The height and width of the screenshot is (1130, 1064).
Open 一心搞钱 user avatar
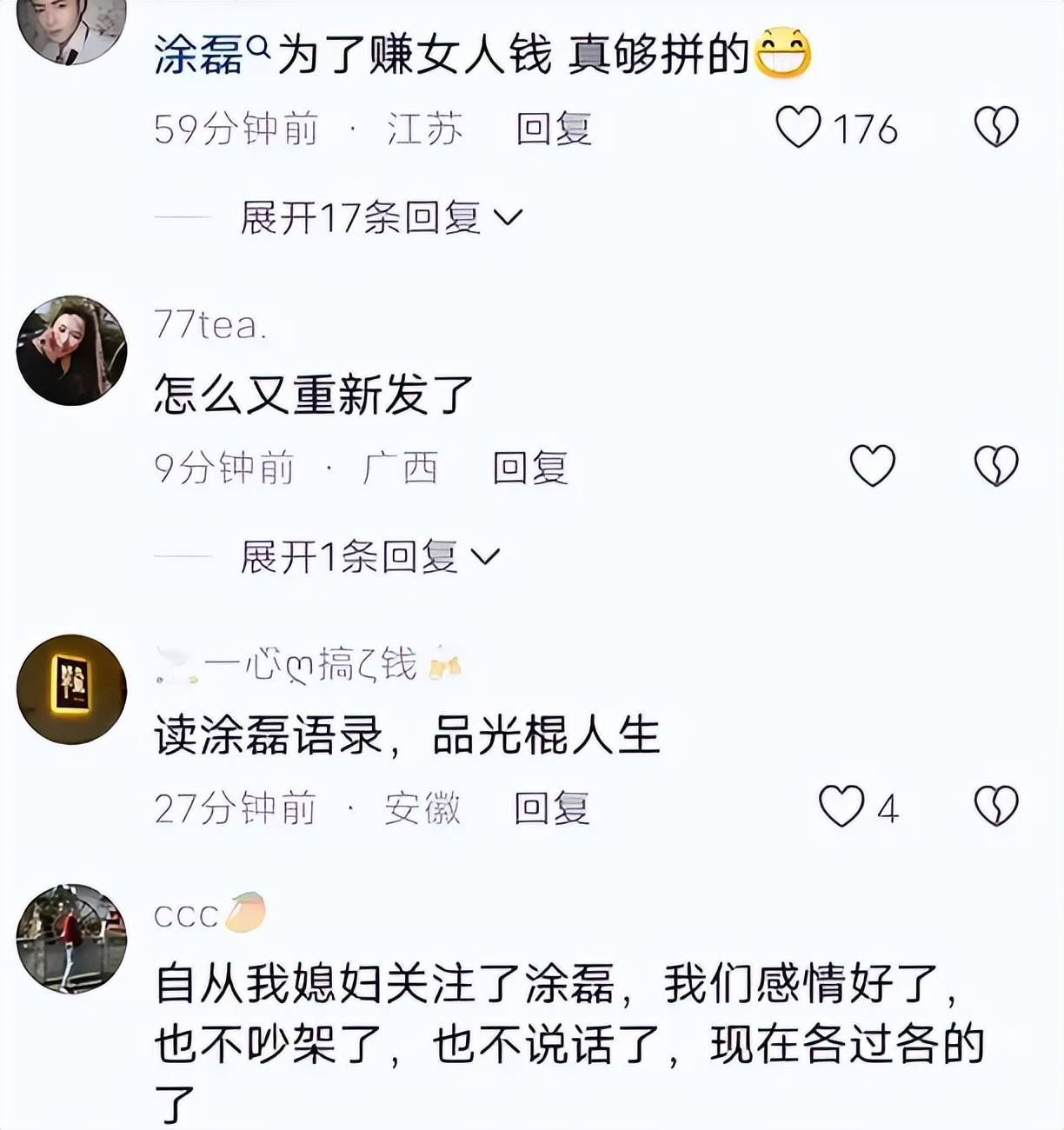click(x=71, y=688)
